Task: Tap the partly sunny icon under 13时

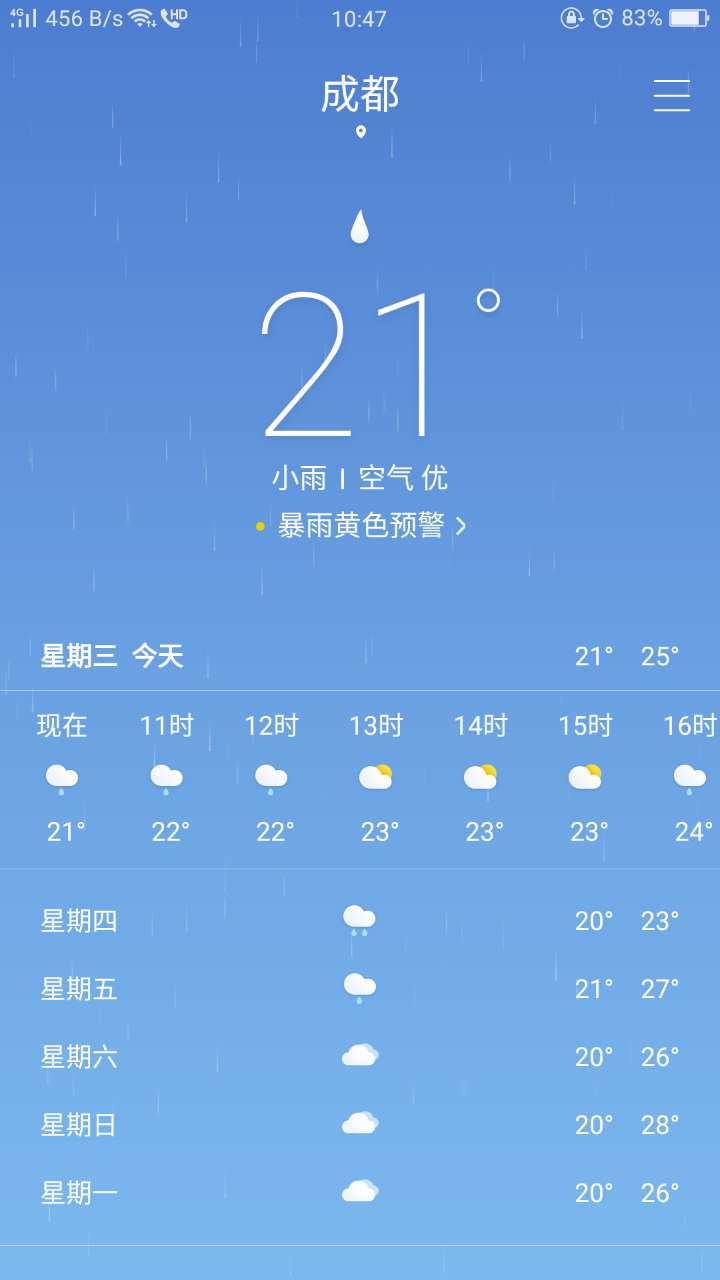Action: coord(375,777)
